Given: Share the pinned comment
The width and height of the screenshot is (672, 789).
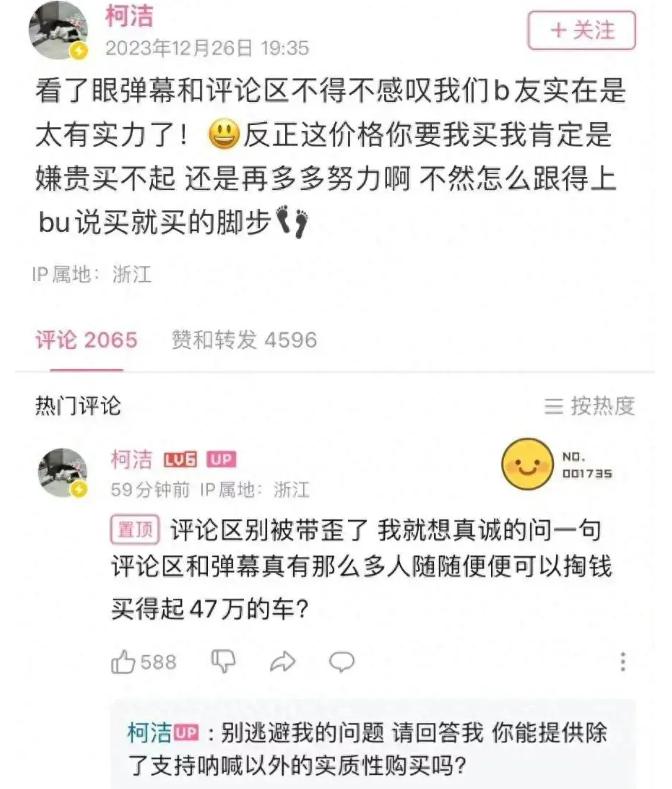Looking at the screenshot, I should coord(283,662).
